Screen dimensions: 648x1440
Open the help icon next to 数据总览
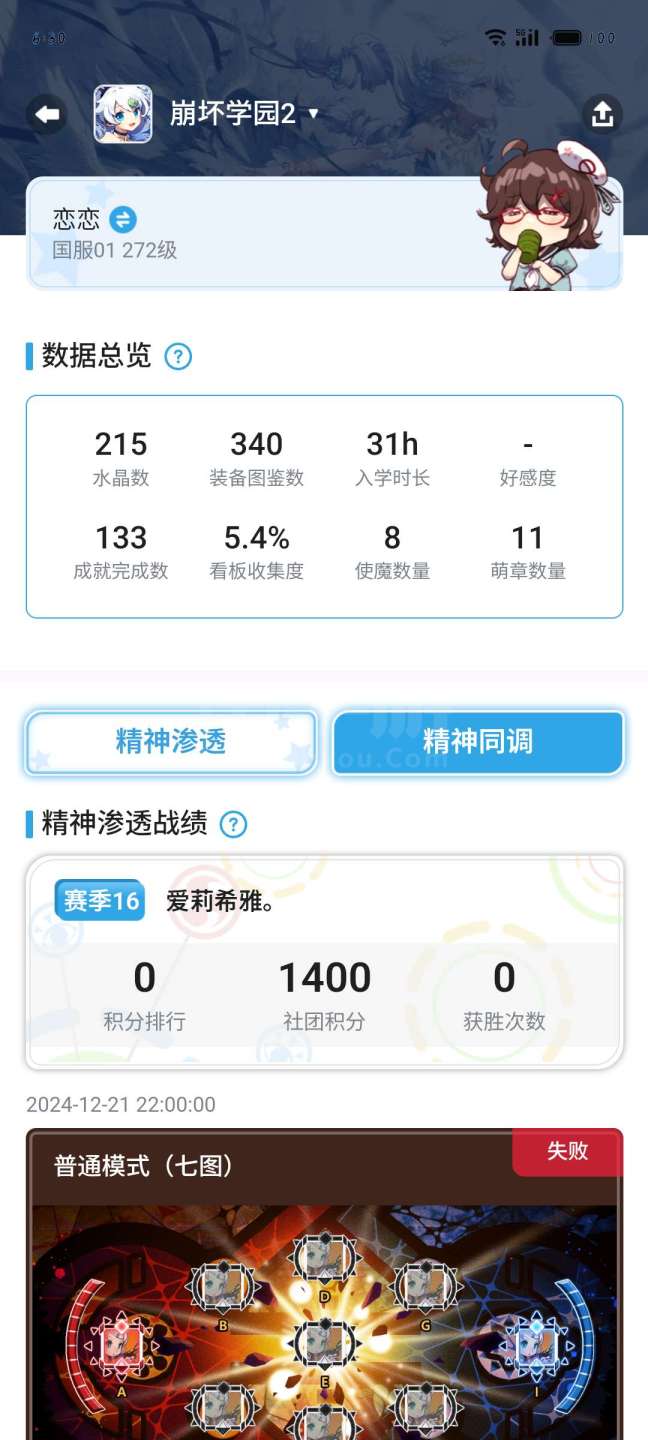point(178,356)
